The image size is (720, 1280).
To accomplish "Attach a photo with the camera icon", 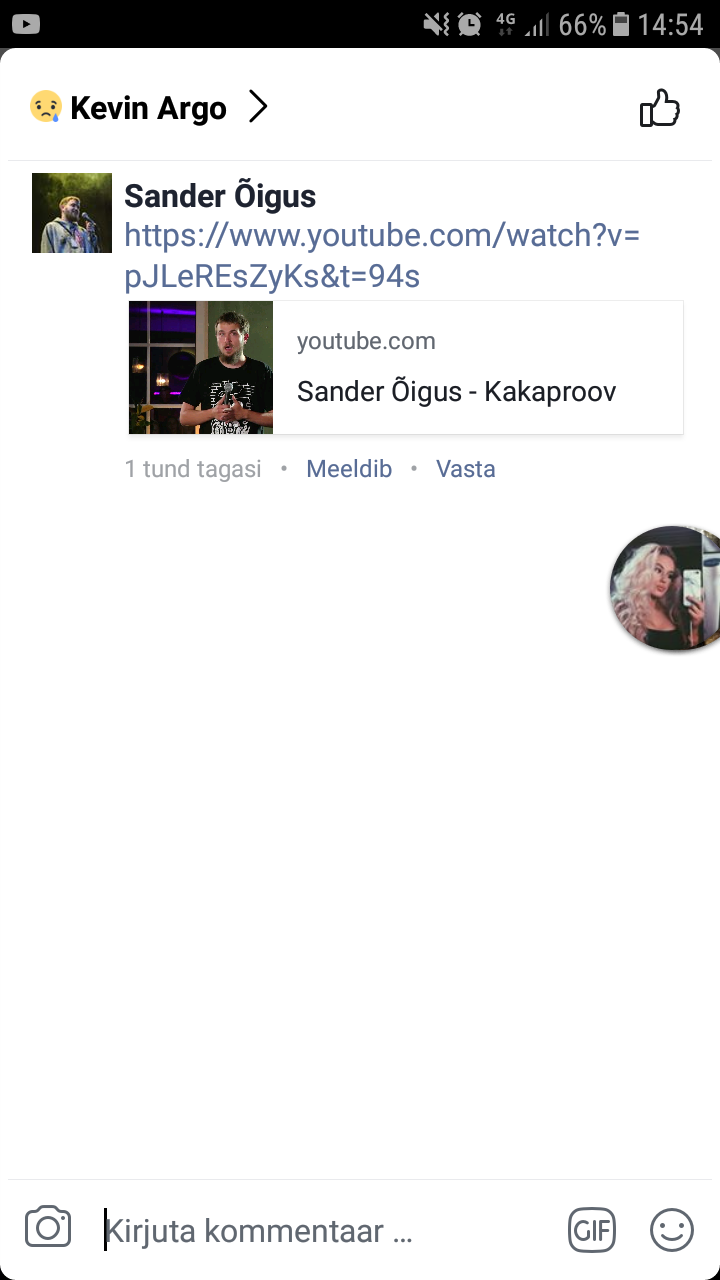I will tap(48, 1227).
